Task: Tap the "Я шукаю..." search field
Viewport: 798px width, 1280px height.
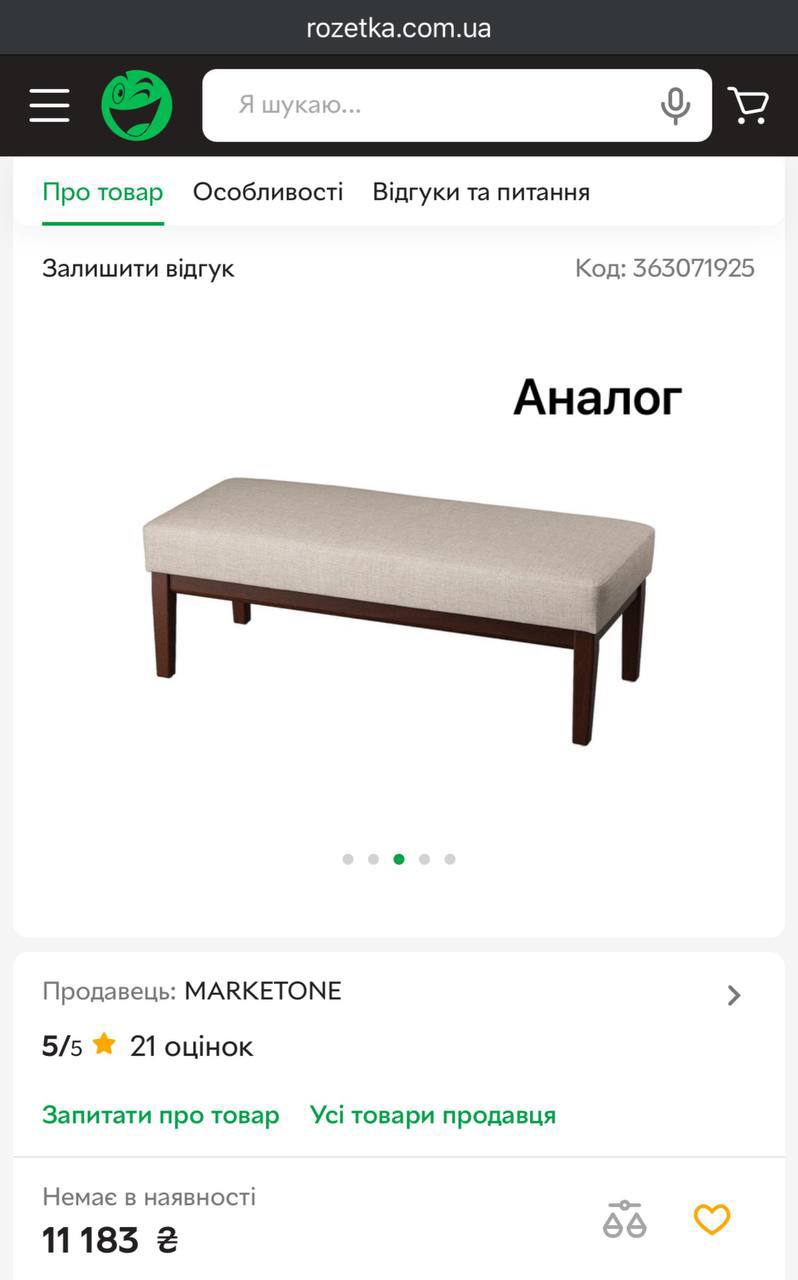Action: 430,105
